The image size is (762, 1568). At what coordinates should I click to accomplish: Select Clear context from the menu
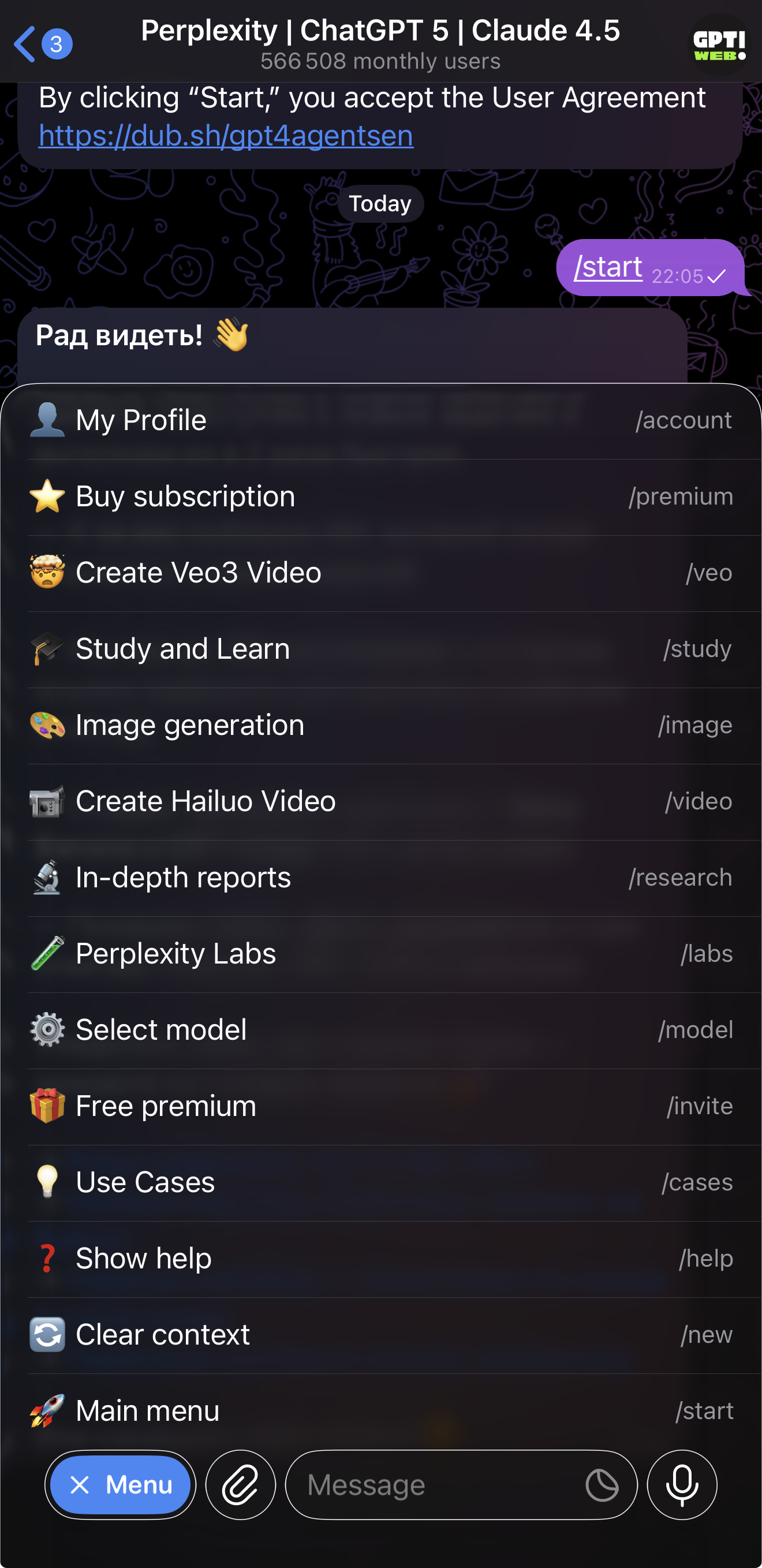pos(162,1334)
